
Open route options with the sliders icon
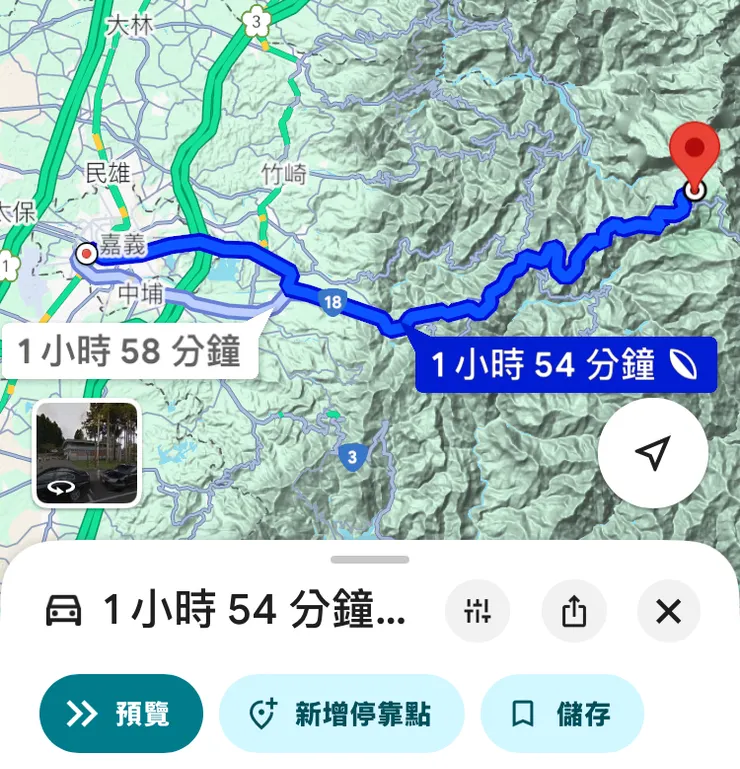click(x=477, y=611)
